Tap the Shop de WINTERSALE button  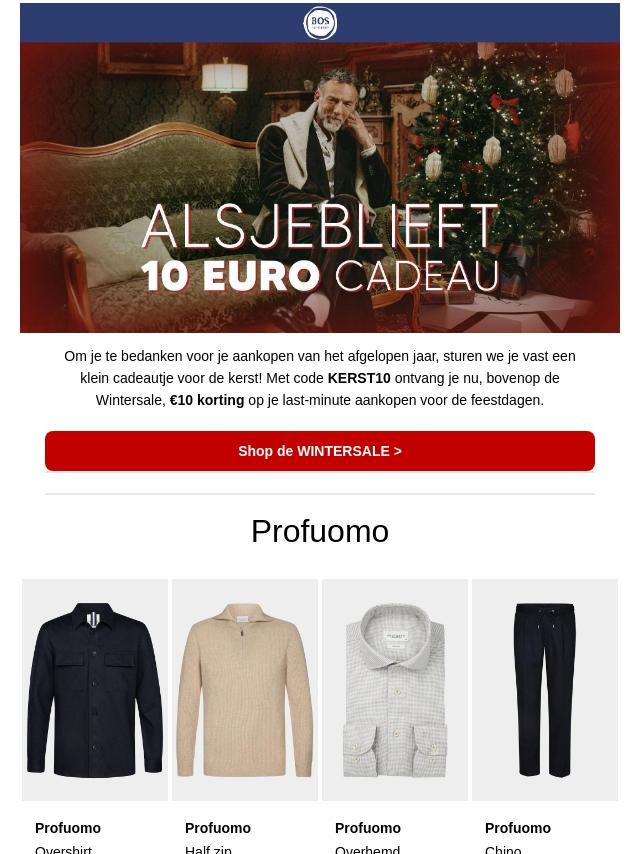point(320,451)
